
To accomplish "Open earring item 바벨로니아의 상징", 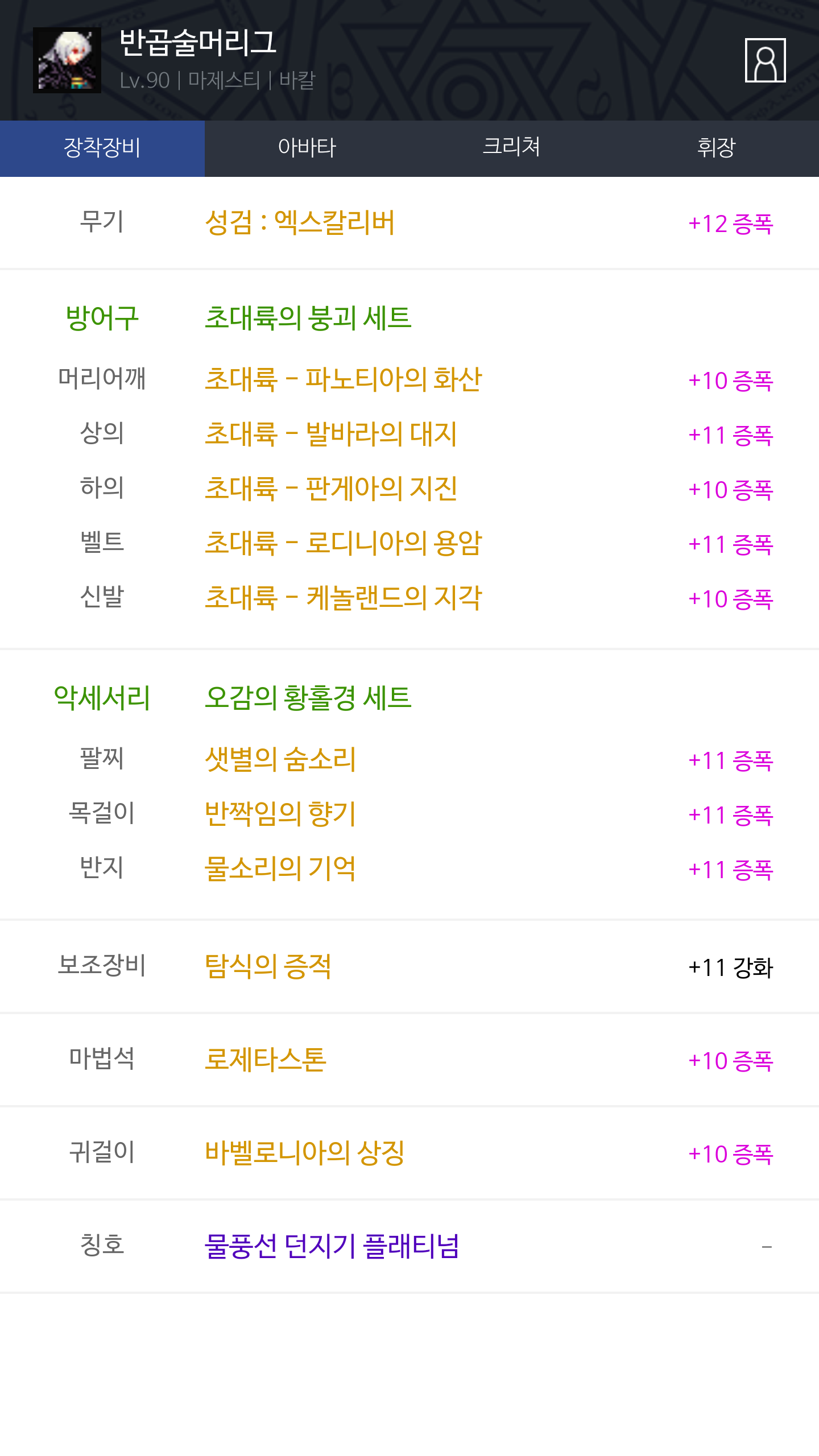I will point(304,1153).
